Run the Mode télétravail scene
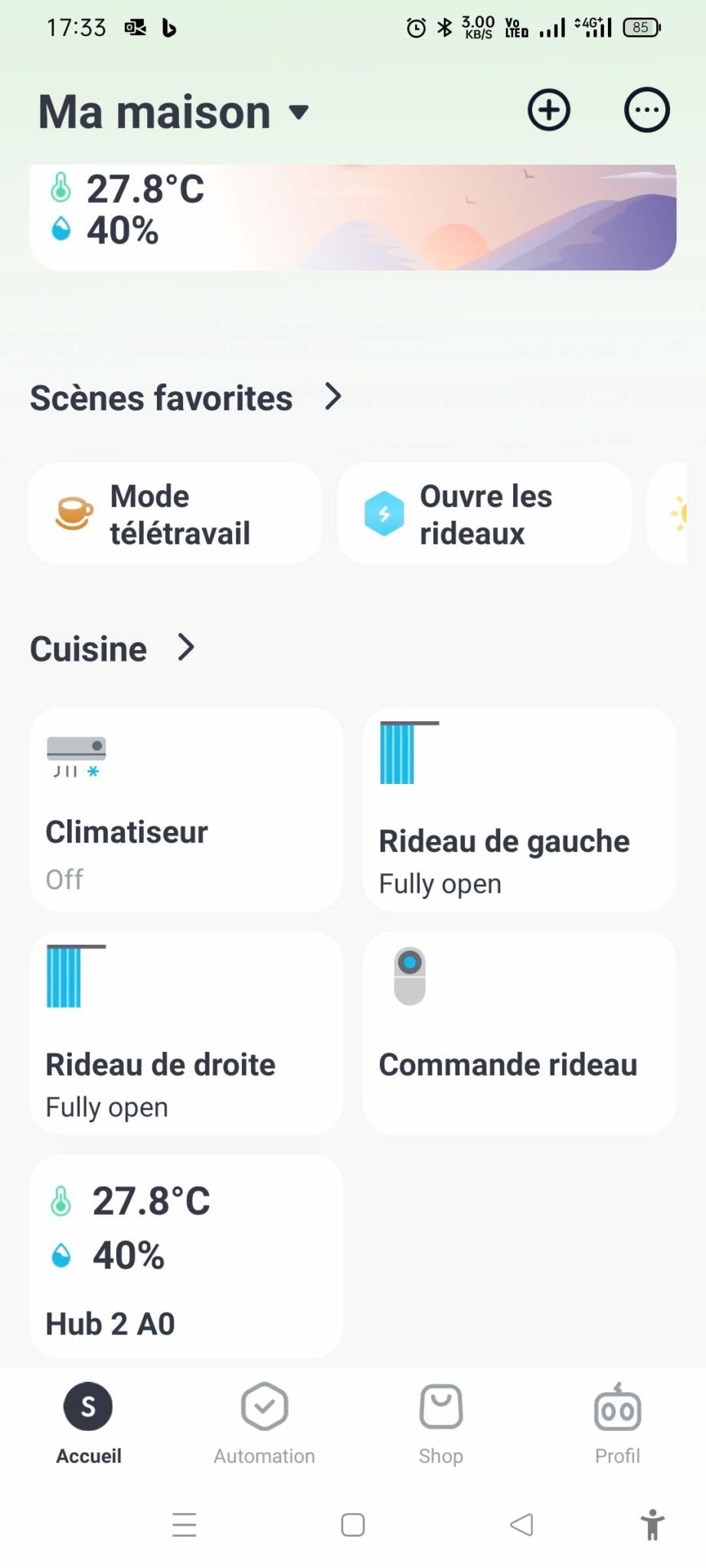This screenshot has height=1568, width=706. [175, 514]
